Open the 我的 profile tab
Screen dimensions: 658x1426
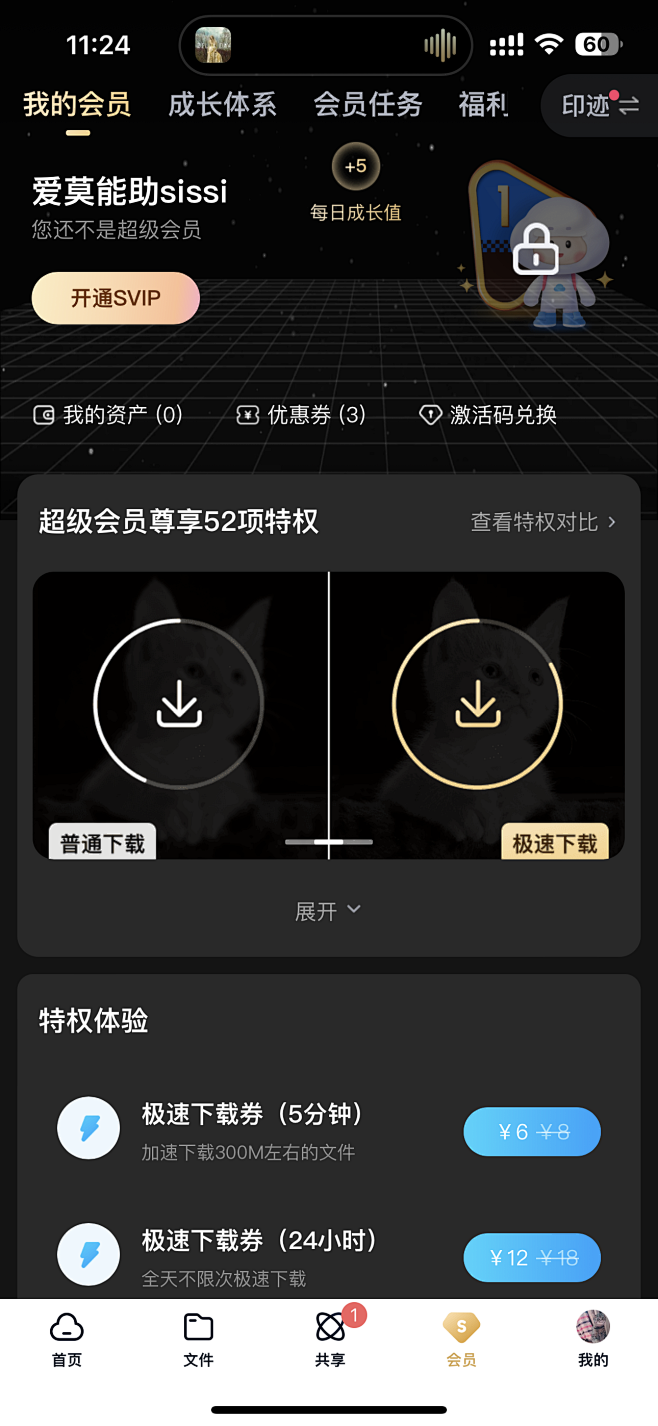(x=593, y=1340)
